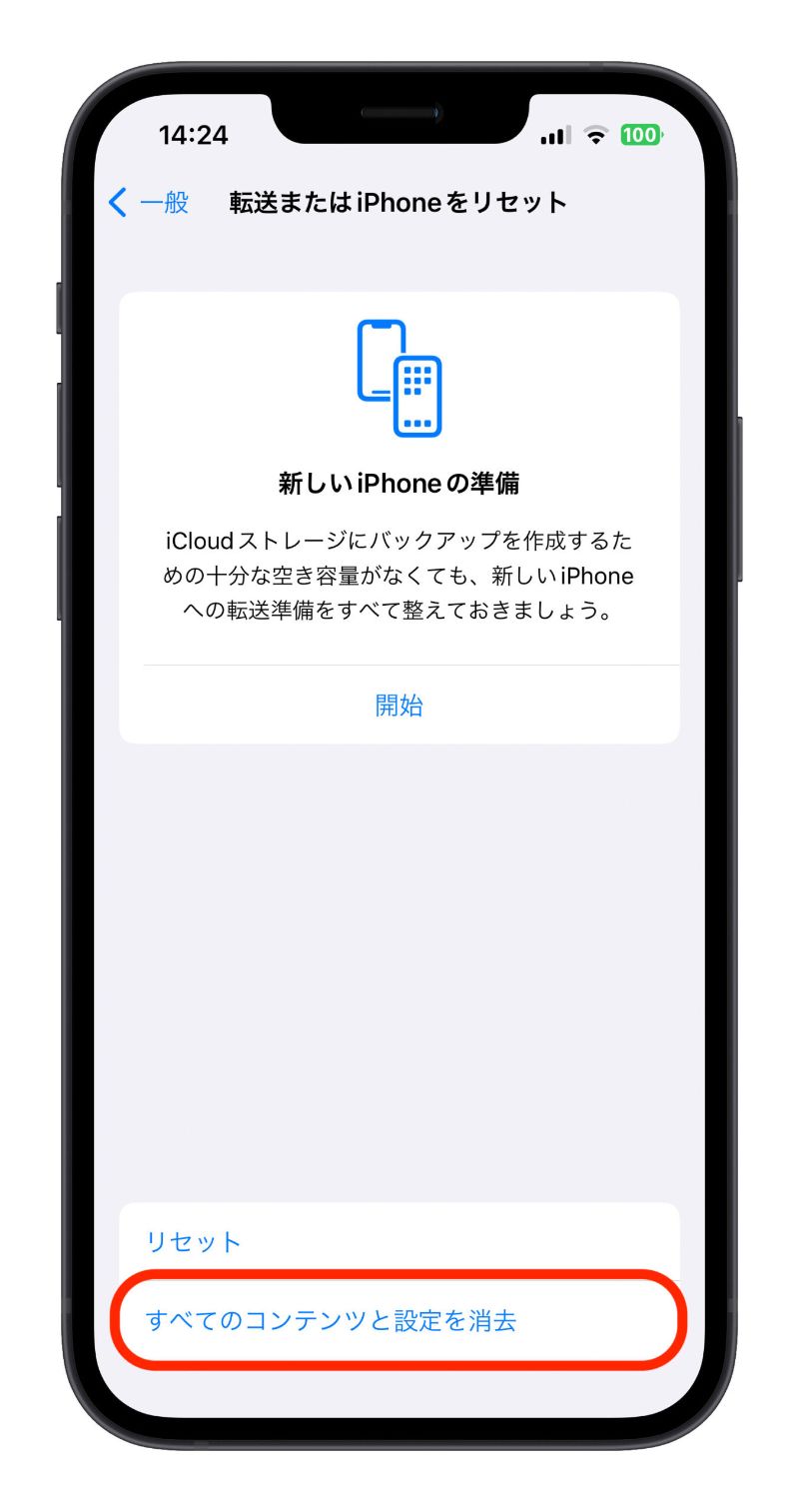Select すべてのコンテンツと設定を消去
Viewport: 799px width, 1512px height.
(x=332, y=1320)
